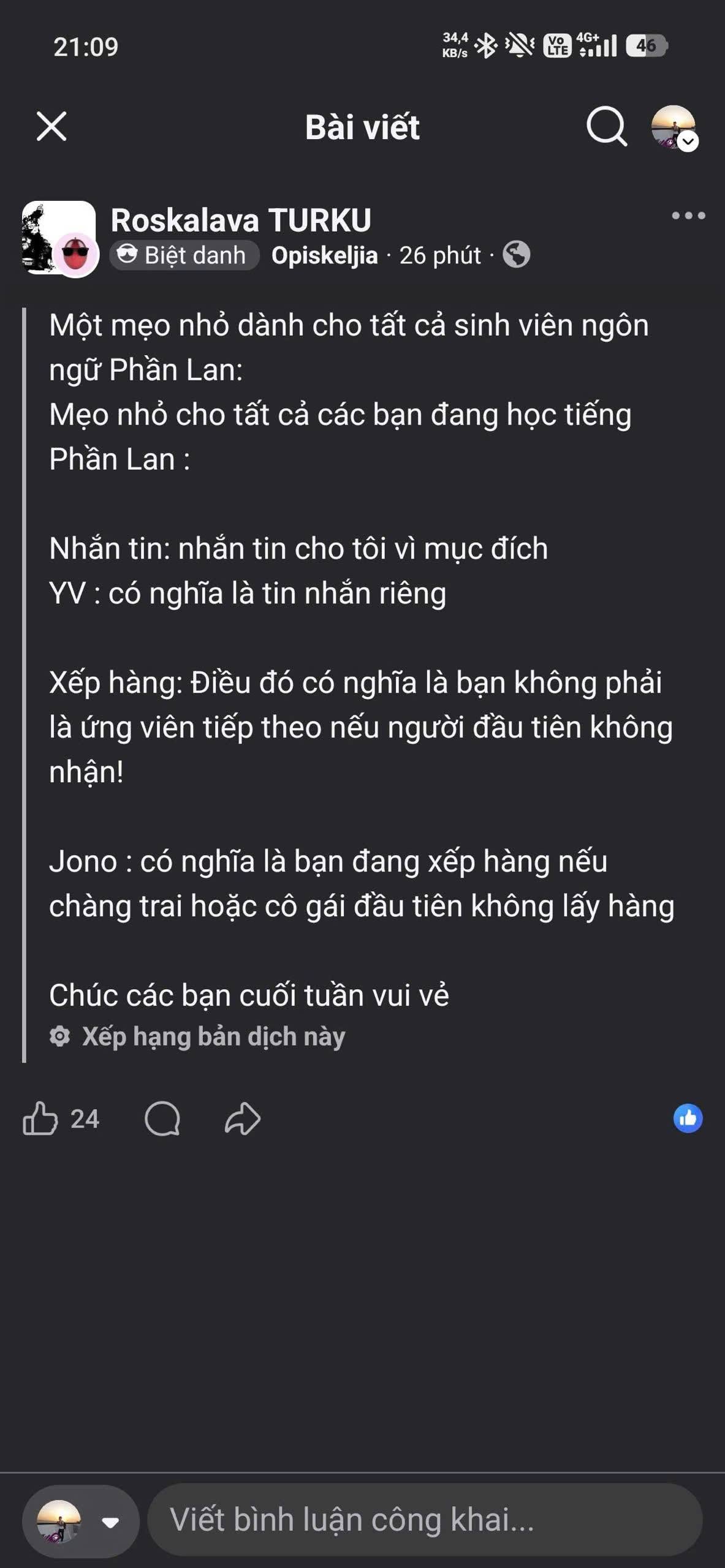Close the Bài viết post view
Viewport: 725px width, 1568px height.
51,127
